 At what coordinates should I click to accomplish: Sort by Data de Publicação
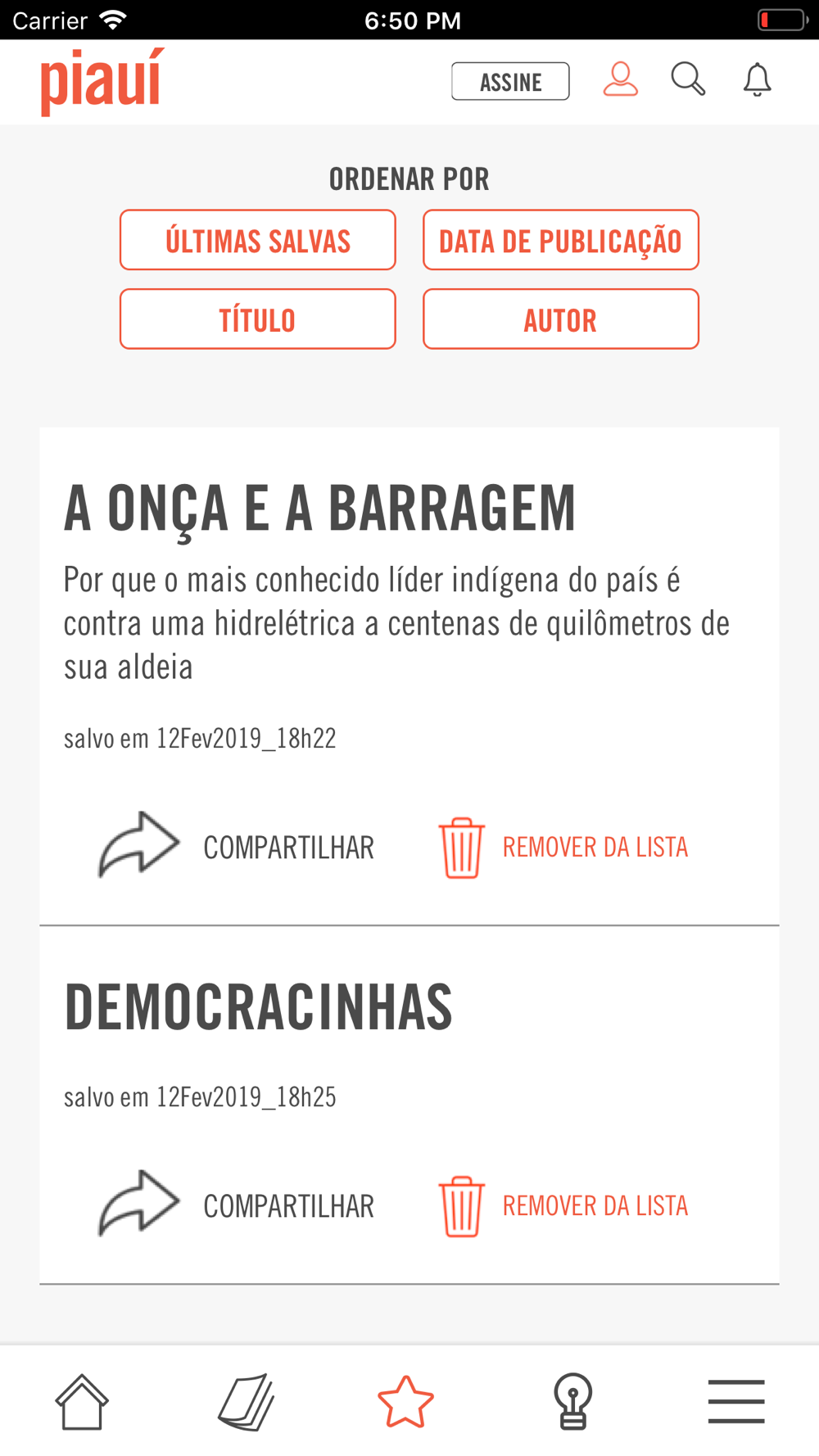click(x=561, y=240)
